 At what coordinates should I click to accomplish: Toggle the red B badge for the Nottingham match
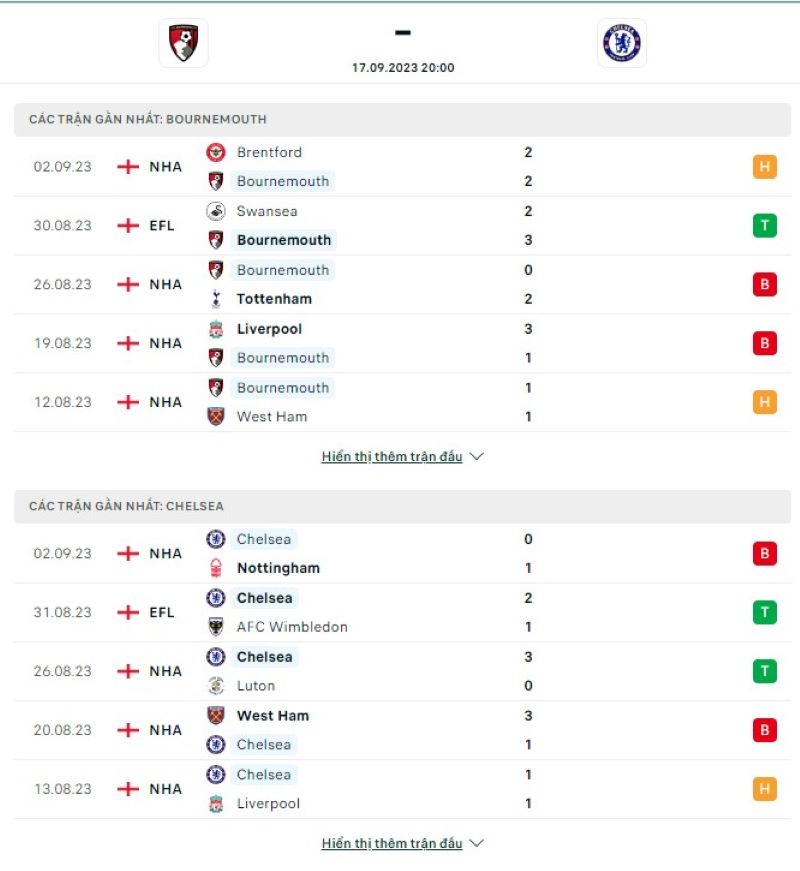(x=765, y=553)
